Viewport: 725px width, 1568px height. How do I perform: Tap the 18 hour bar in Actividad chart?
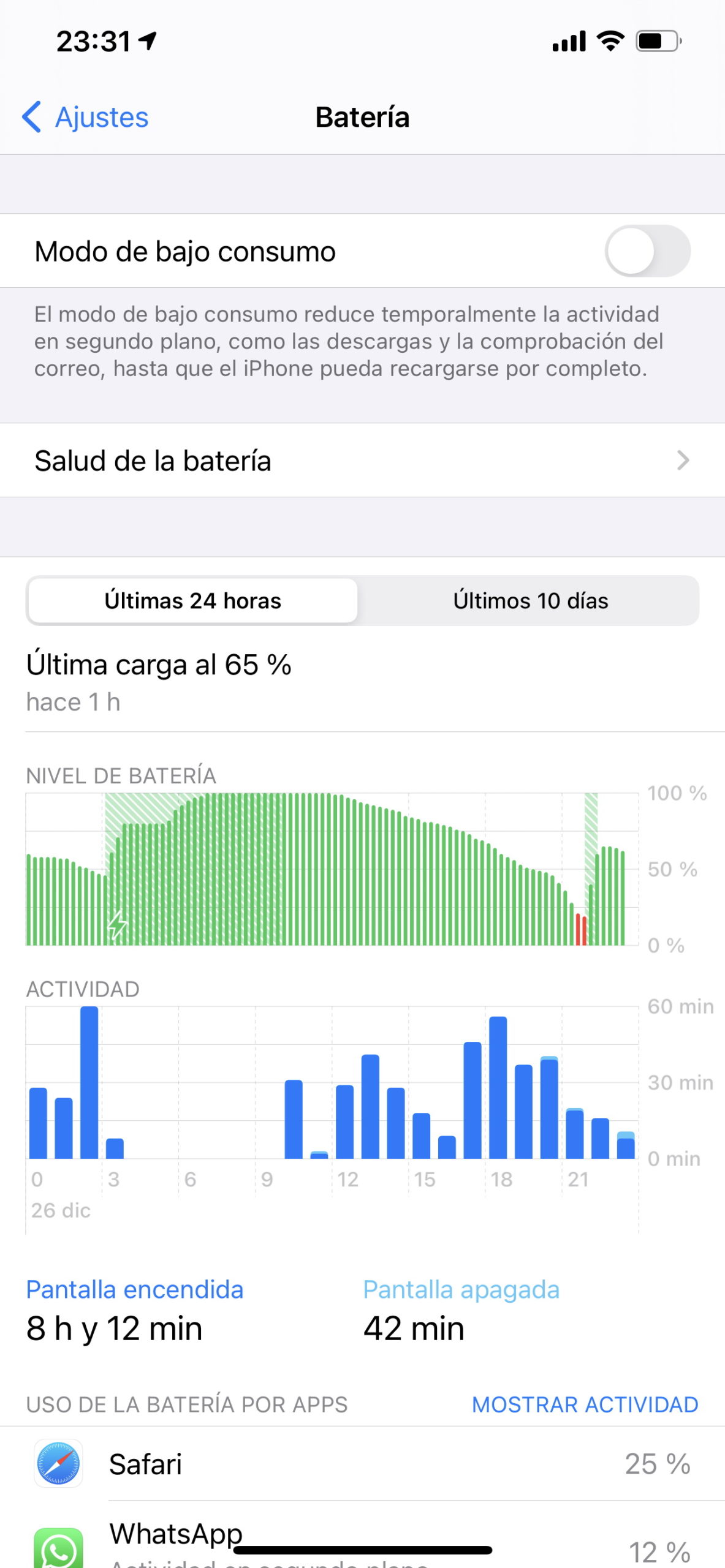point(498,1087)
